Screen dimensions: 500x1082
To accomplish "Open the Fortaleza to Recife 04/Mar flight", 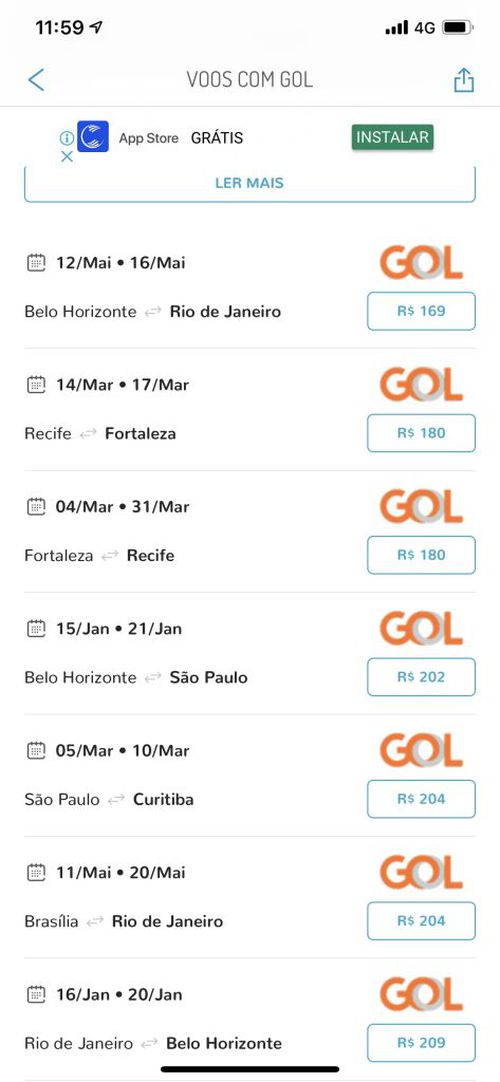I will [x=250, y=531].
